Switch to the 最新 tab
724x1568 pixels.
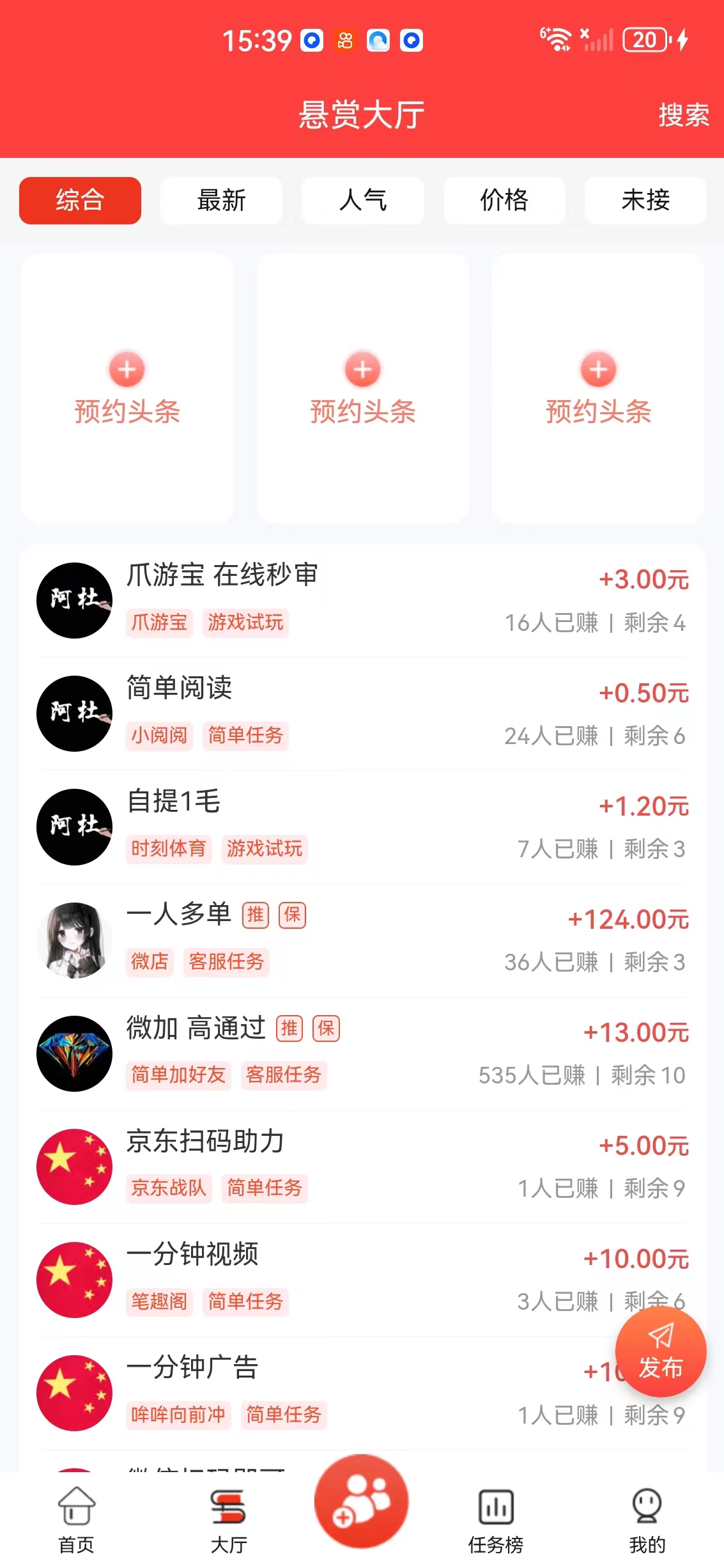221,201
